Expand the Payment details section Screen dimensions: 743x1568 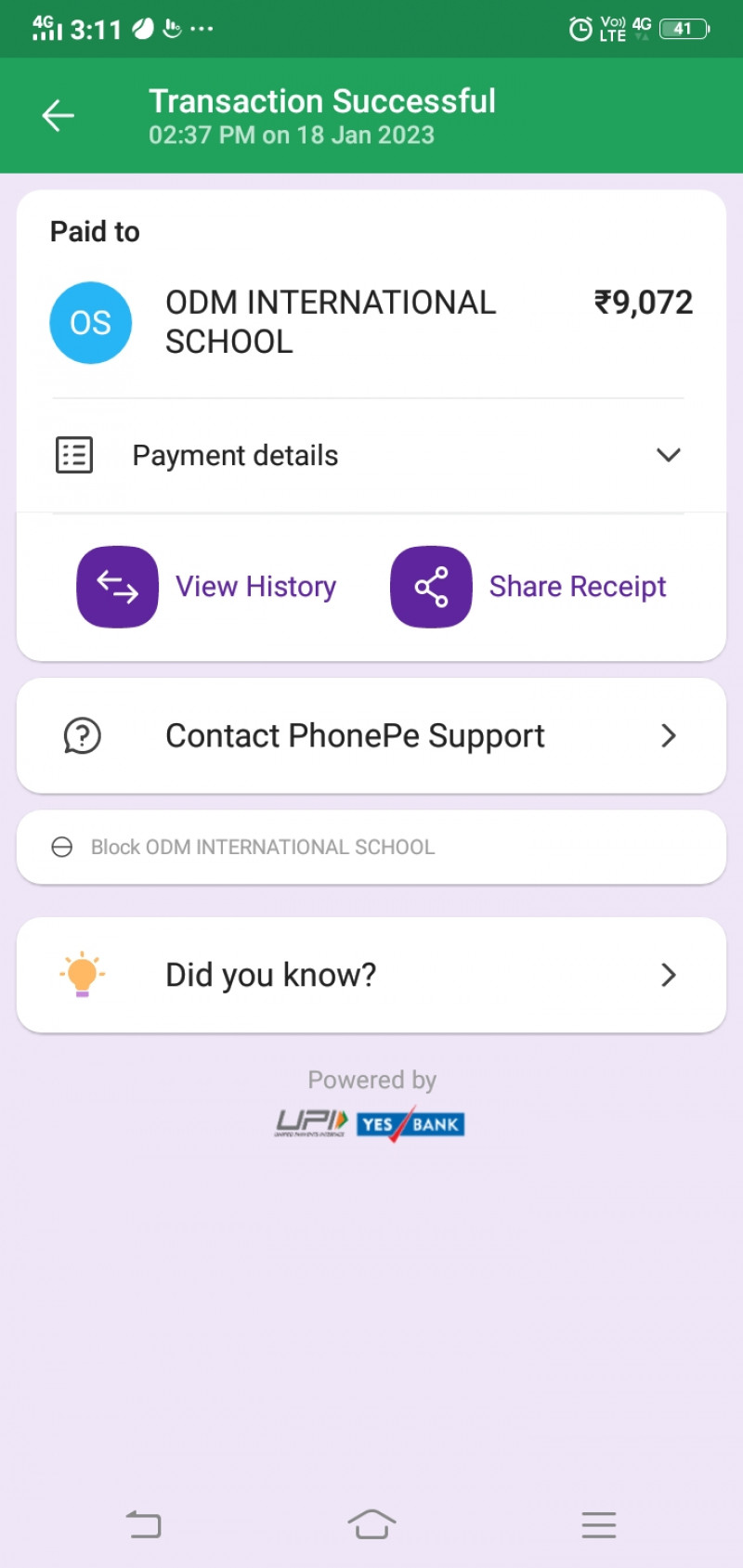tap(668, 455)
